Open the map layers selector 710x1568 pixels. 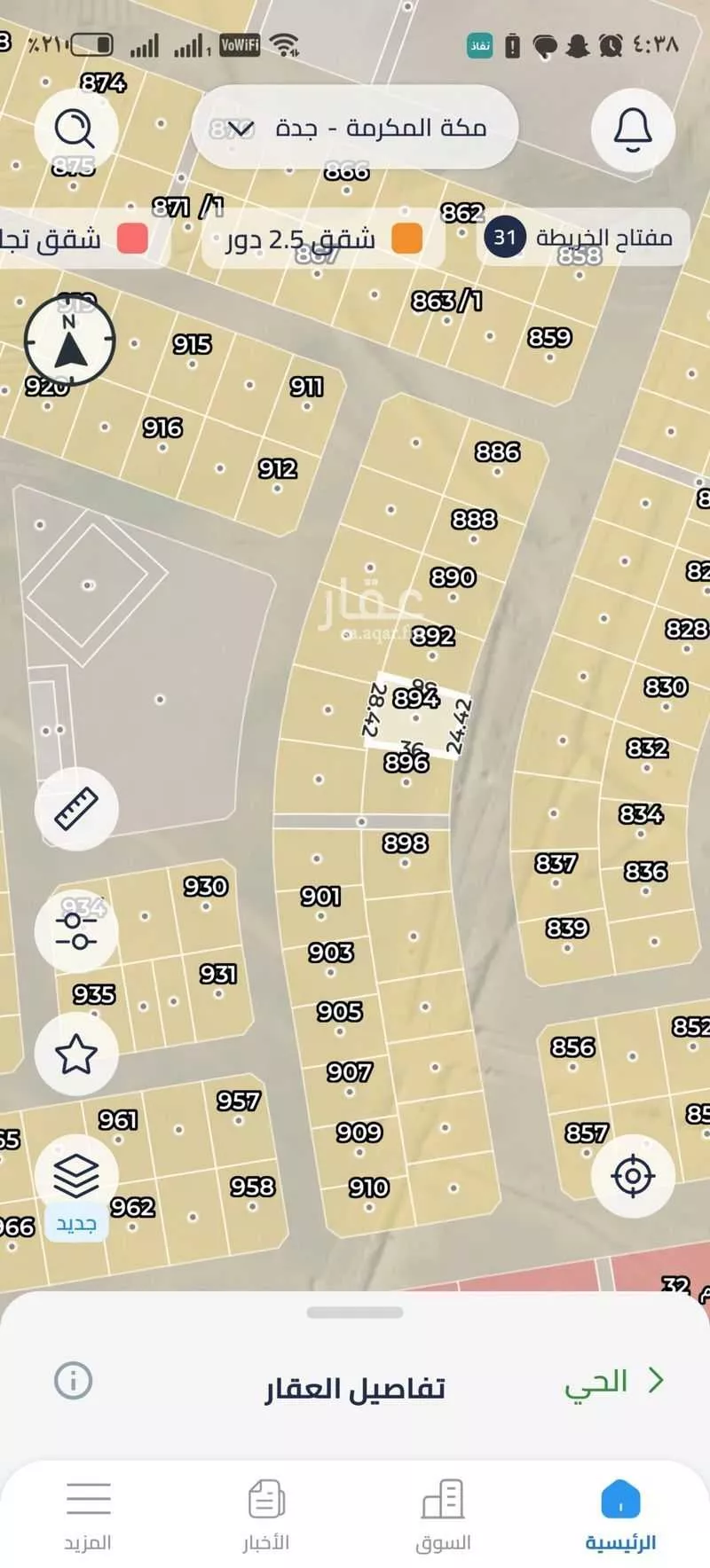[76, 1175]
